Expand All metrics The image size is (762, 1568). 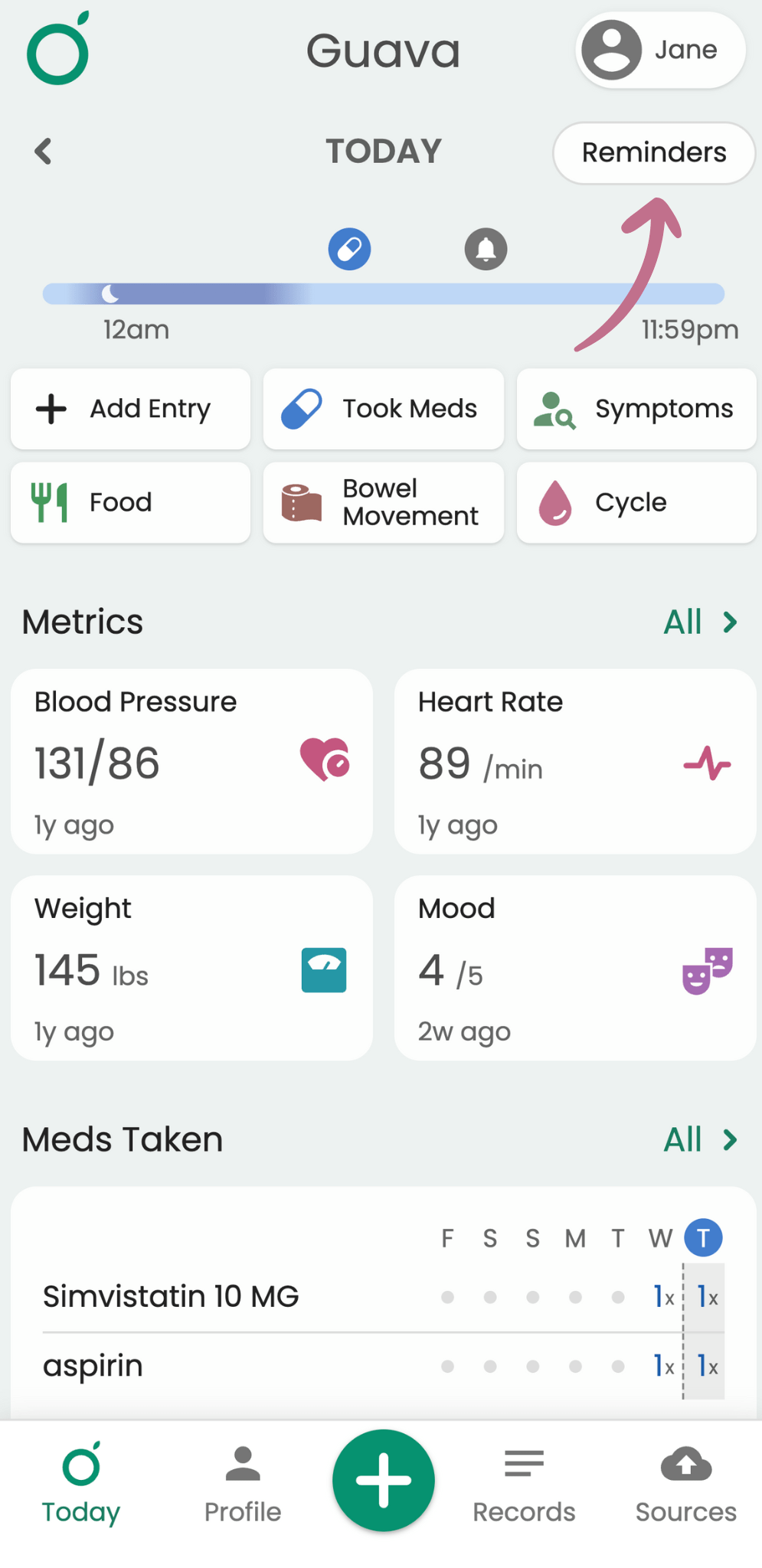click(699, 622)
